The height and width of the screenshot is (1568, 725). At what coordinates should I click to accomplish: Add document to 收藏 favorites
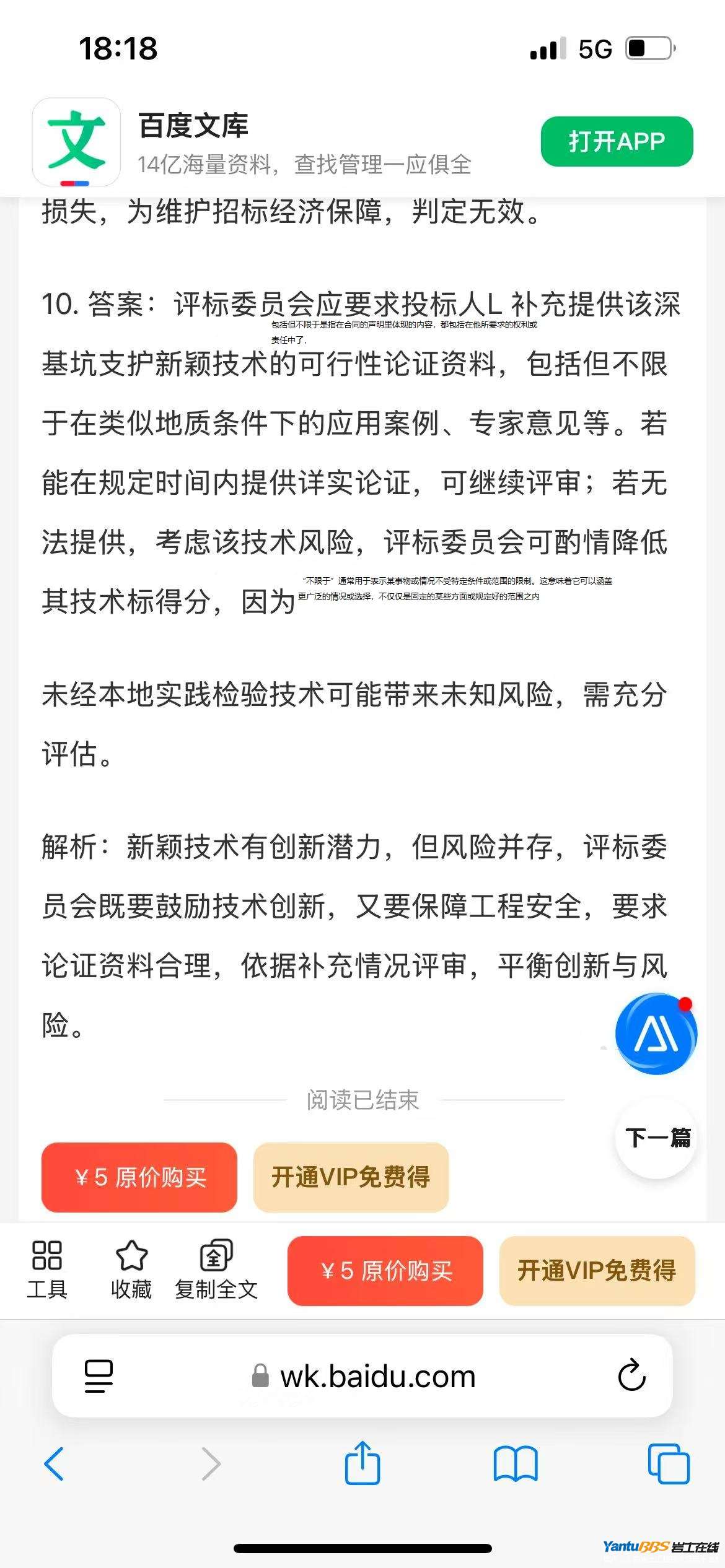tap(131, 1271)
